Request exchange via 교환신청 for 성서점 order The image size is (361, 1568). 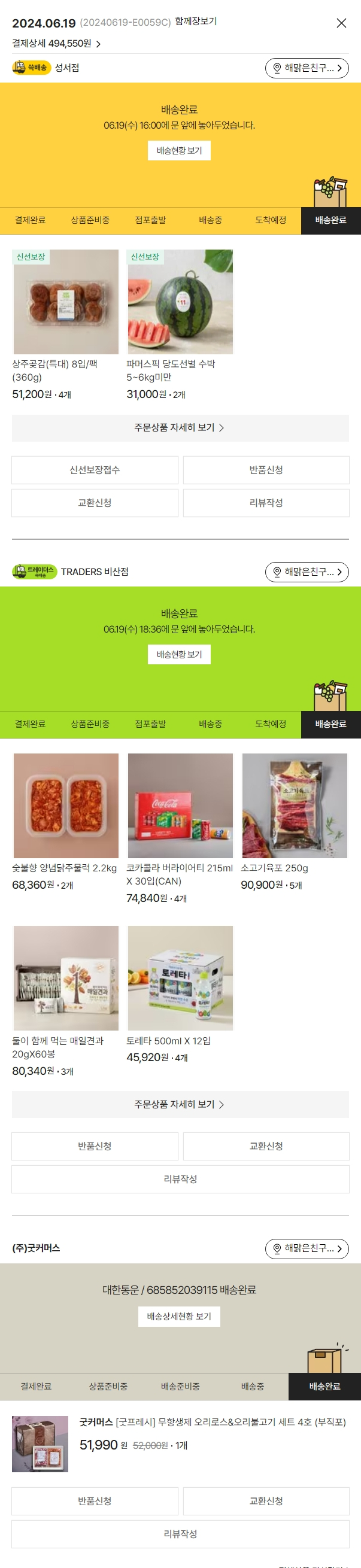point(95,503)
